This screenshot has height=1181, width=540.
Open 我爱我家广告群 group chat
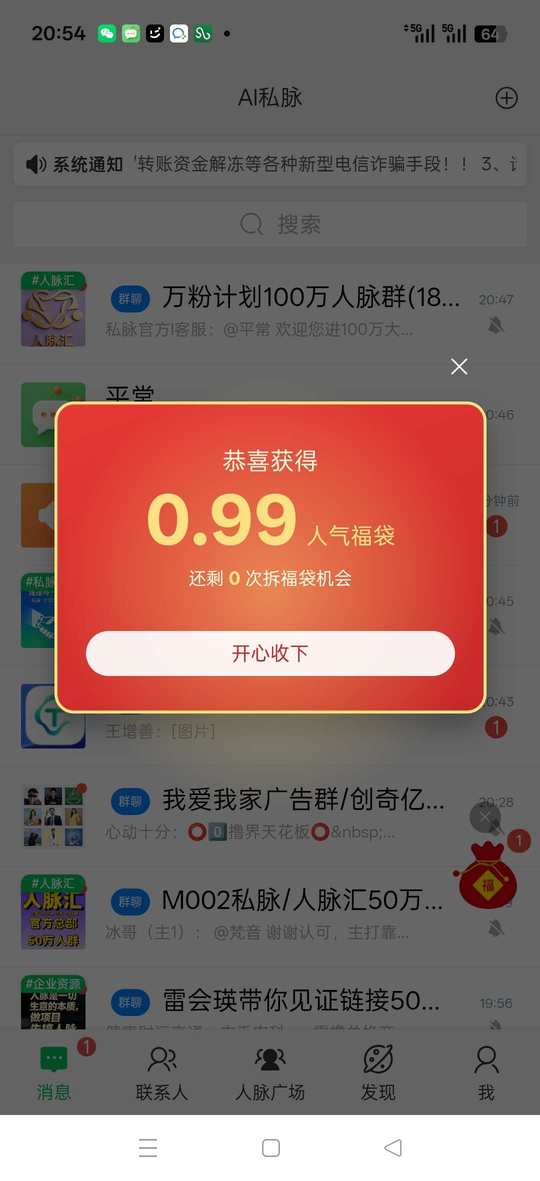click(x=270, y=815)
